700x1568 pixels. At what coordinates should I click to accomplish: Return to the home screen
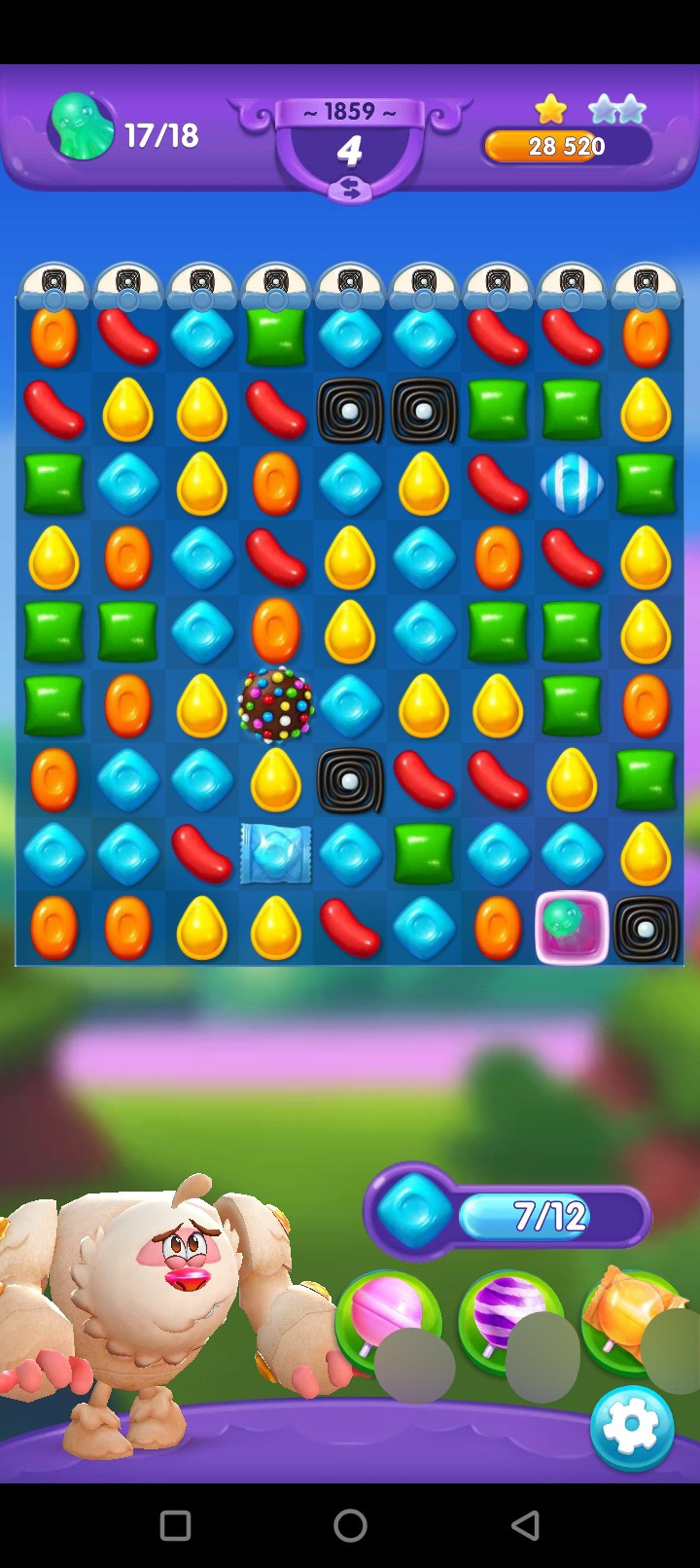click(x=350, y=1524)
